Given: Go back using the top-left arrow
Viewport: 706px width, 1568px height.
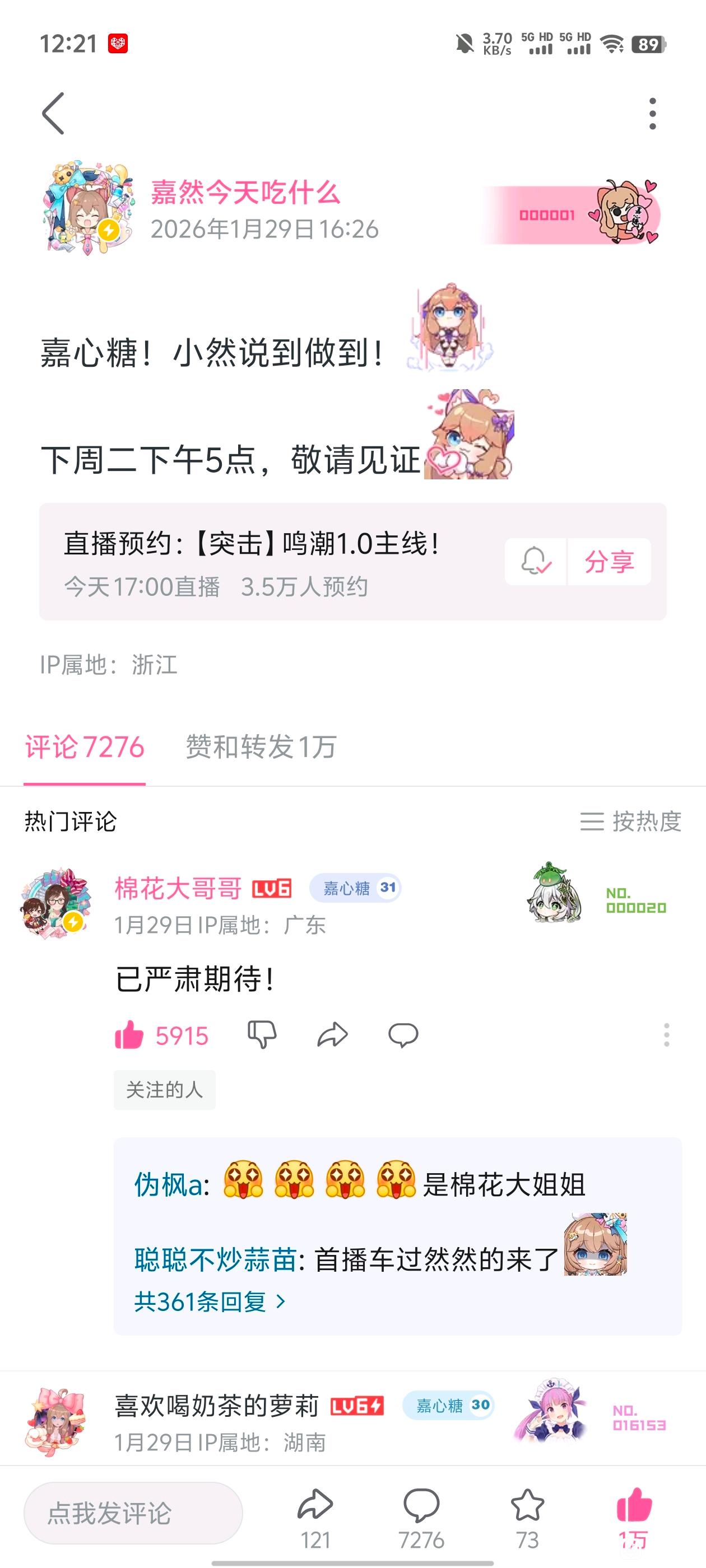Looking at the screenshot, I should tap(54, 114).
